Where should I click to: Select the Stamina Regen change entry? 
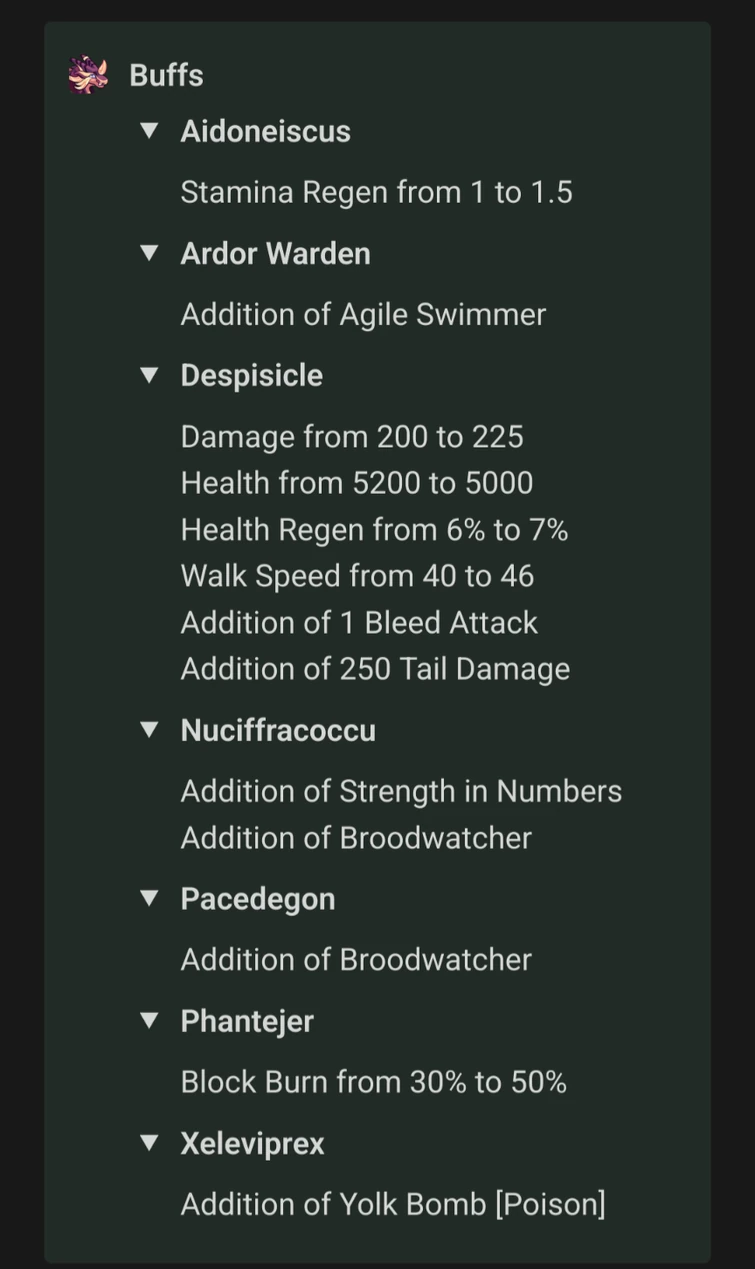(x=376, y=191)
